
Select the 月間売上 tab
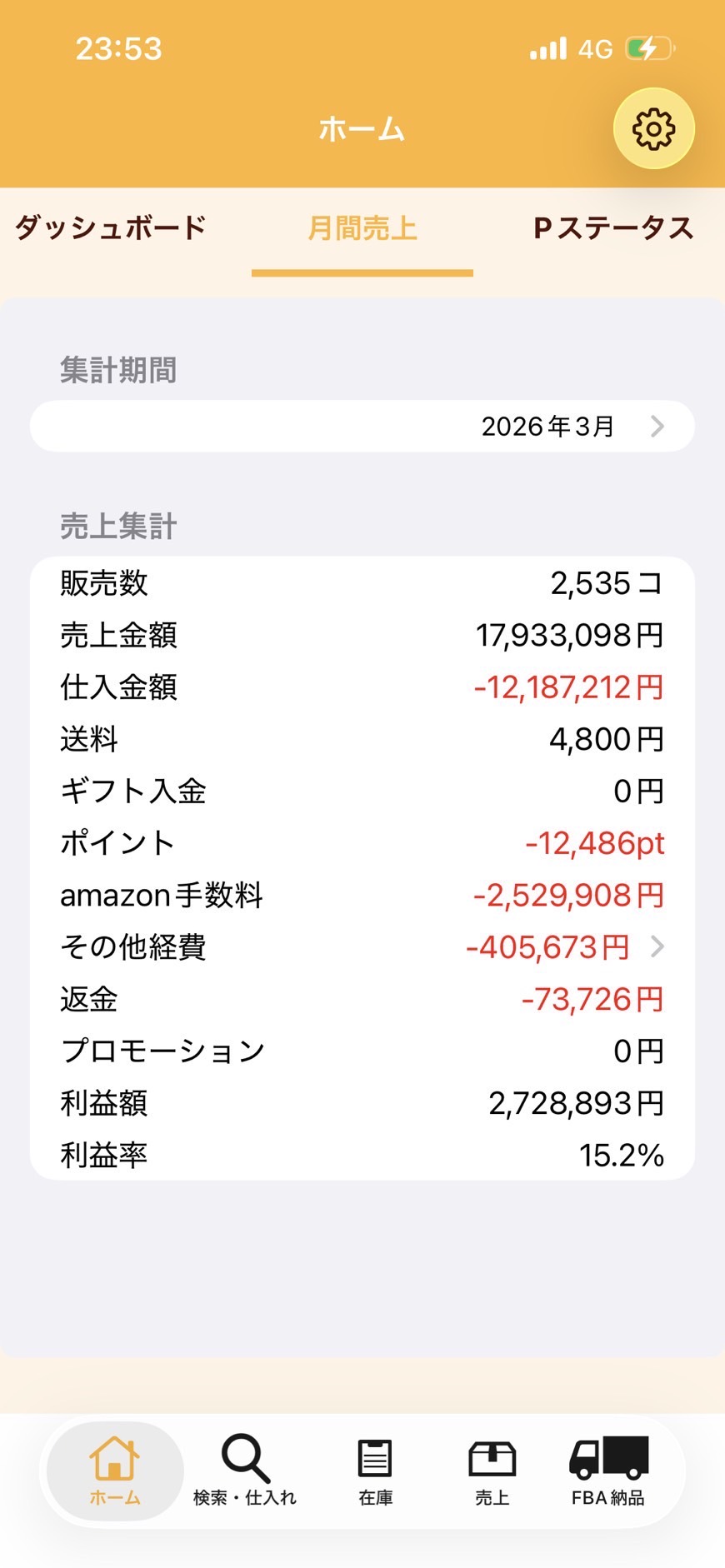point(362,227)
